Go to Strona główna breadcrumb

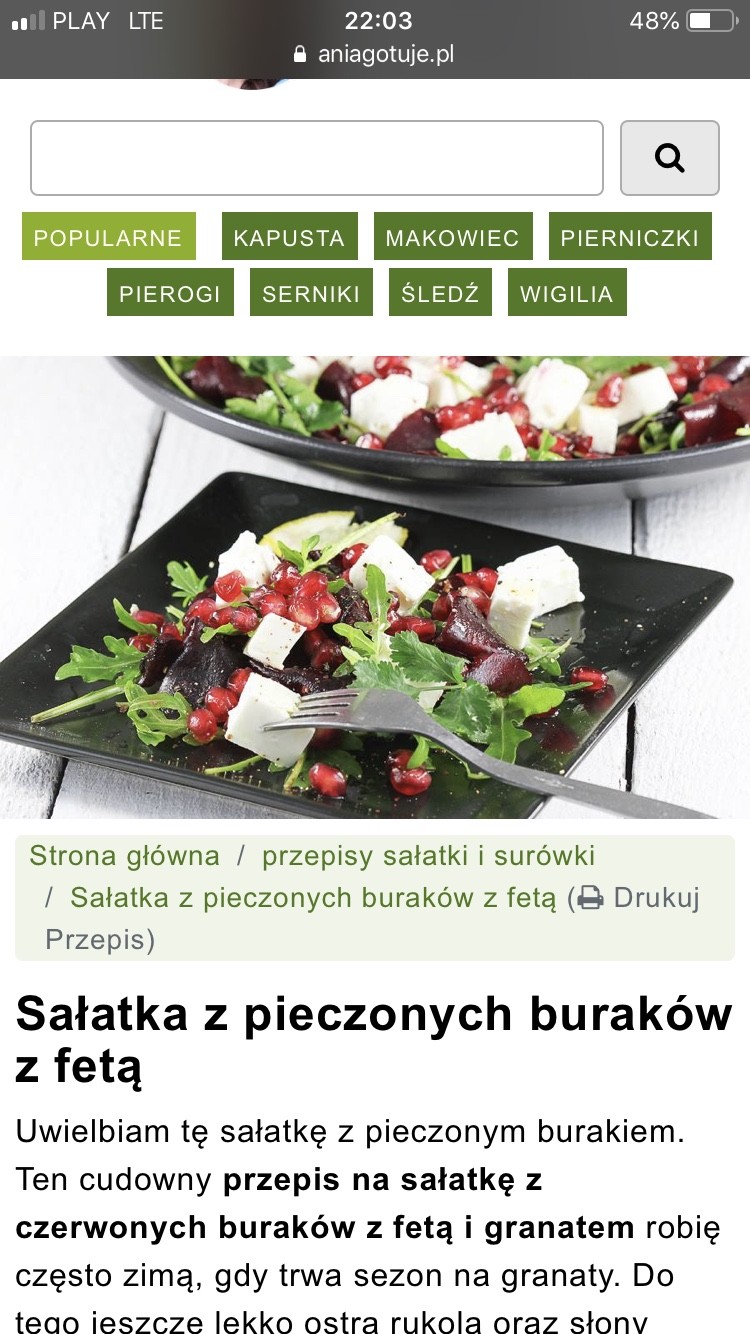124,856
